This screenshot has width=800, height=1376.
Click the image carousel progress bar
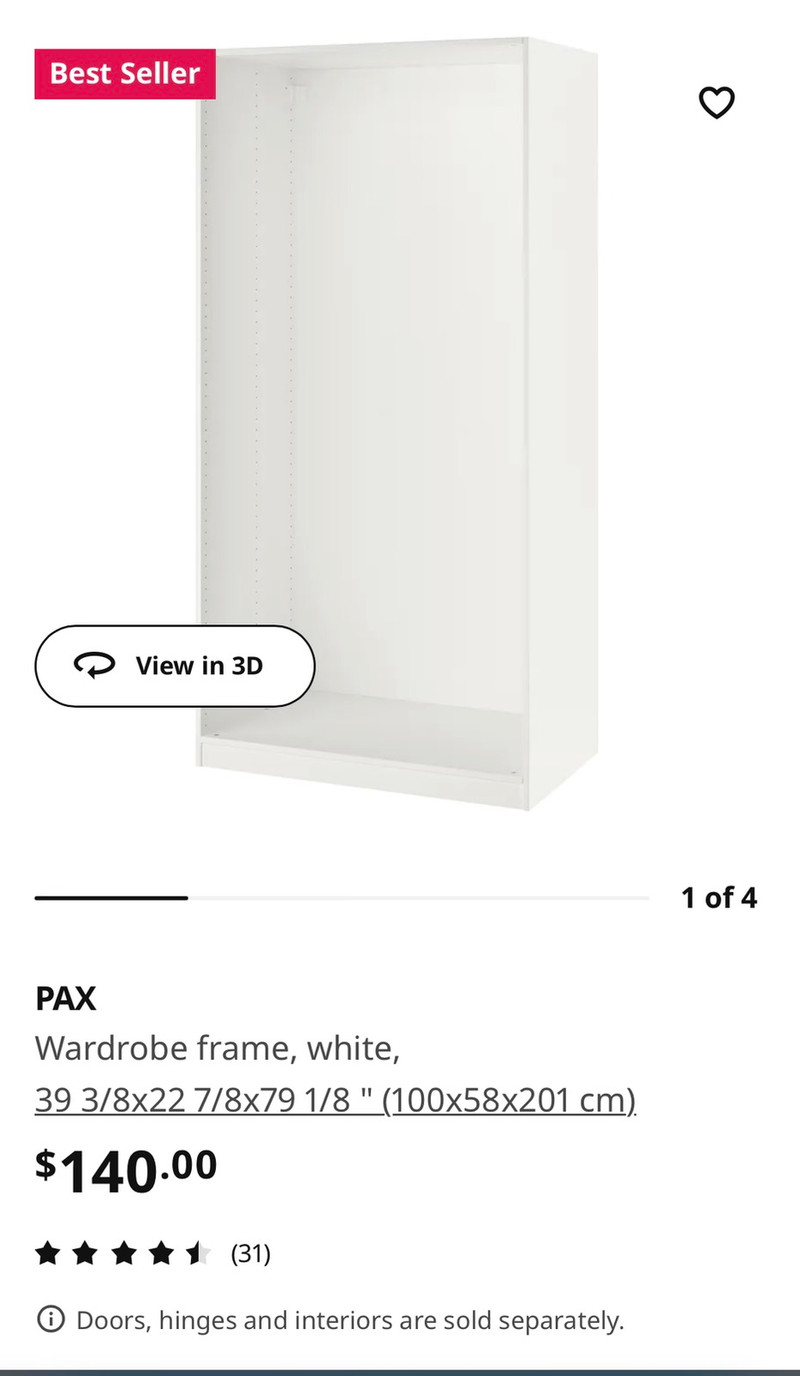(347, 897)
